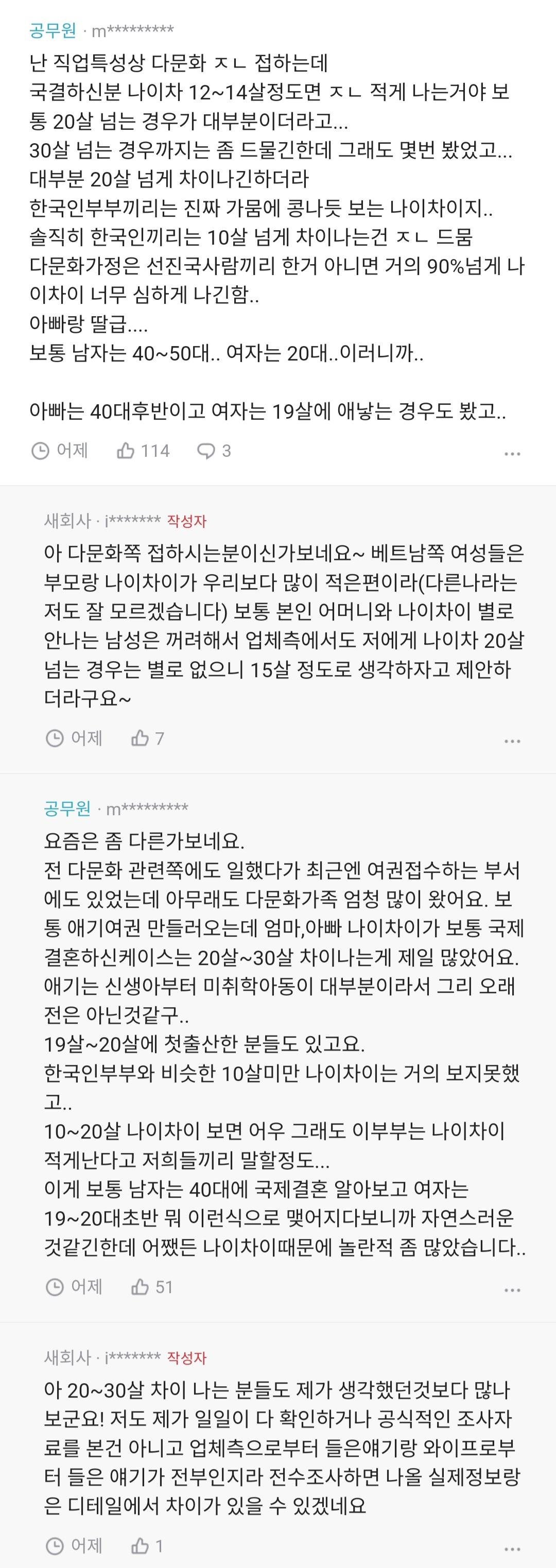Open overflow menu of the 114-likes comment
The height and width of the screenshot is (1568, 556).
512,454
